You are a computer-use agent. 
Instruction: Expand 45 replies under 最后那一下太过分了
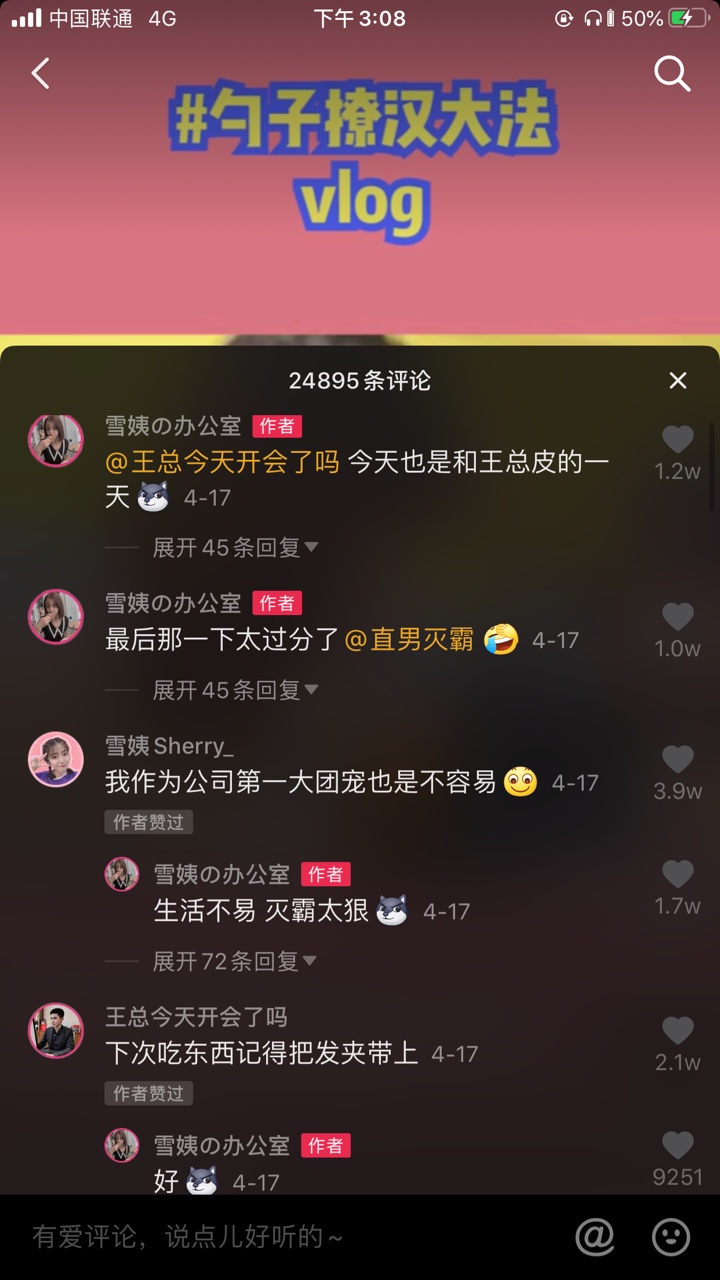(235, 690)
